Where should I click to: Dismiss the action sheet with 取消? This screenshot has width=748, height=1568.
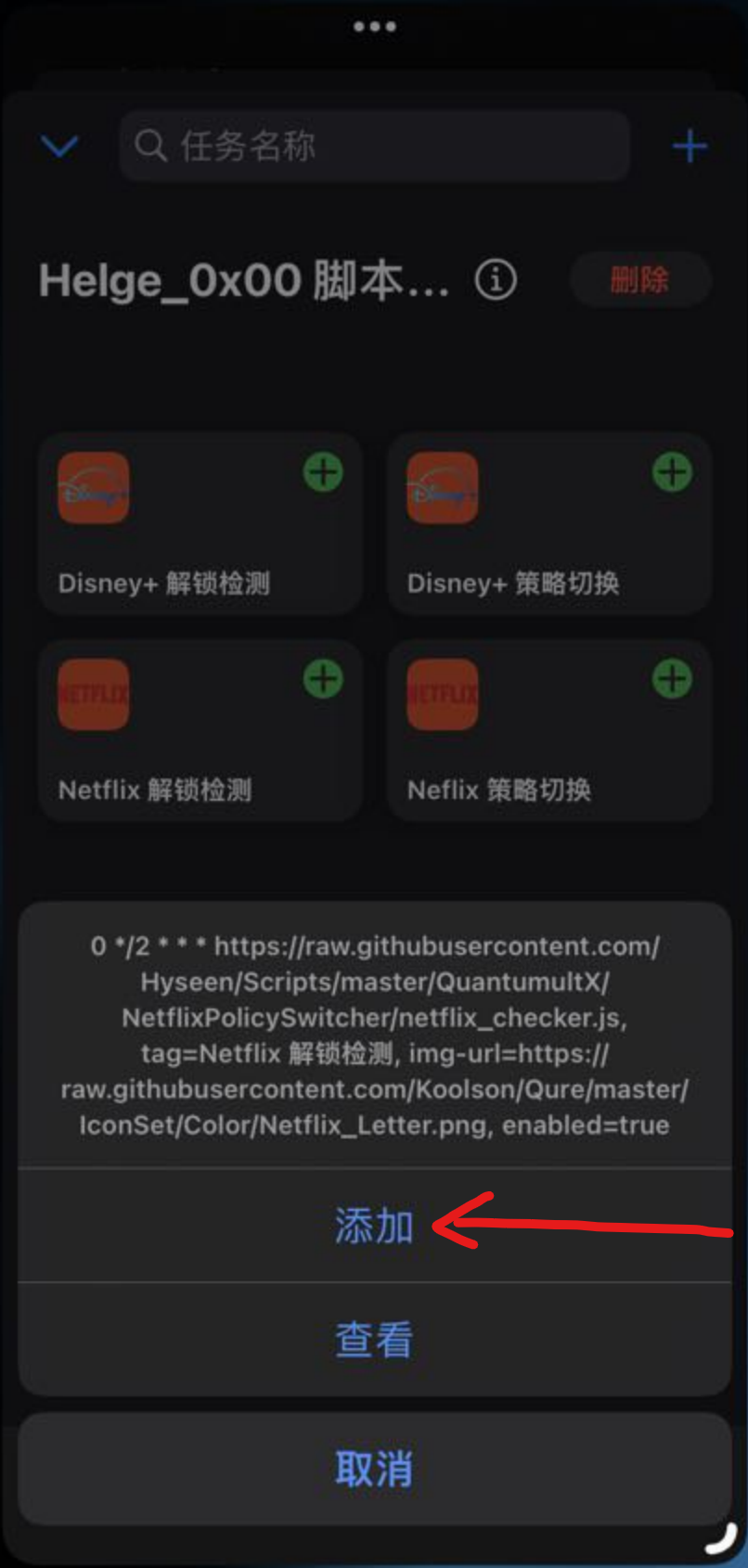tap(373, 1470)
